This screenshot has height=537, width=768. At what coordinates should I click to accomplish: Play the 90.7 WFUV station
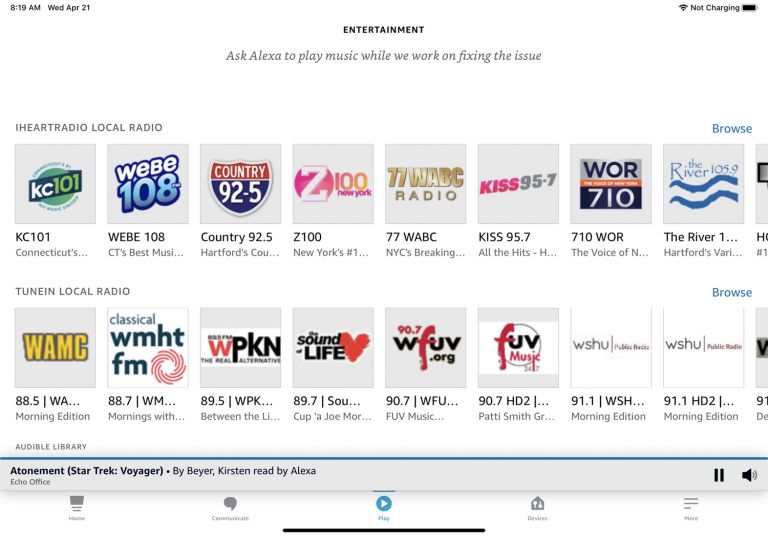tap(425, 348)
